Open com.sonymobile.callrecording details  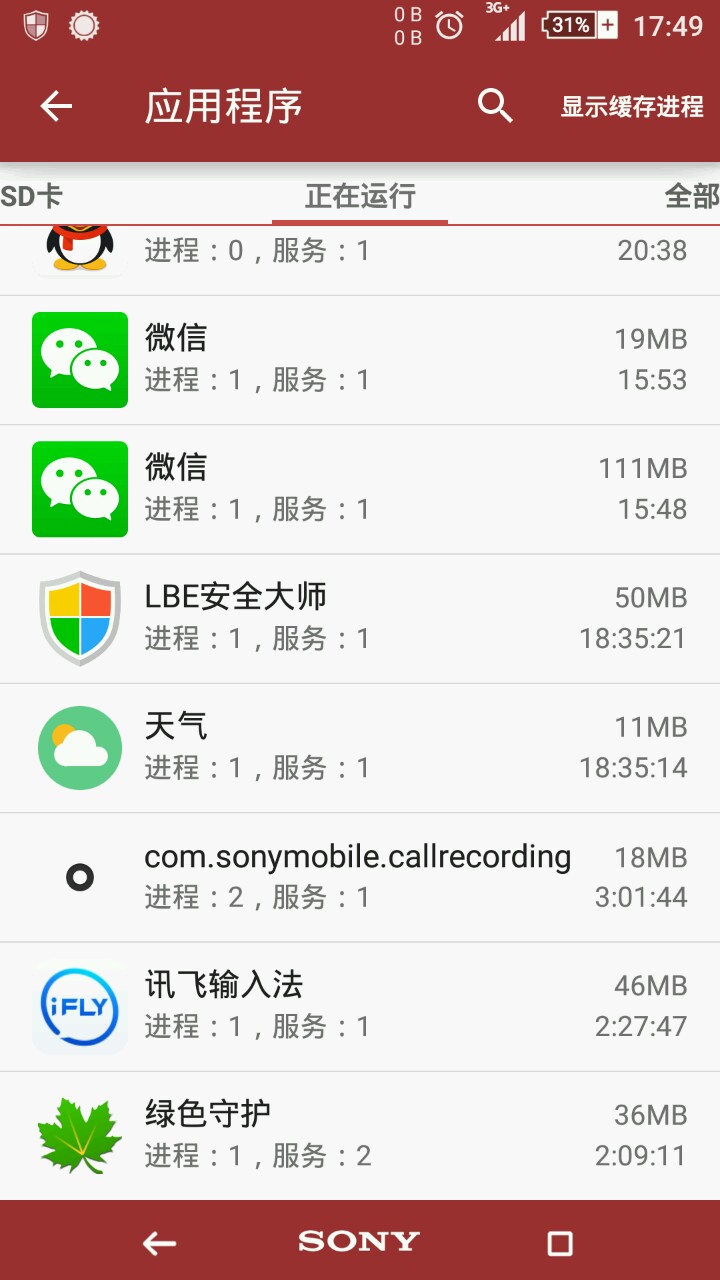tap(360, 877)
